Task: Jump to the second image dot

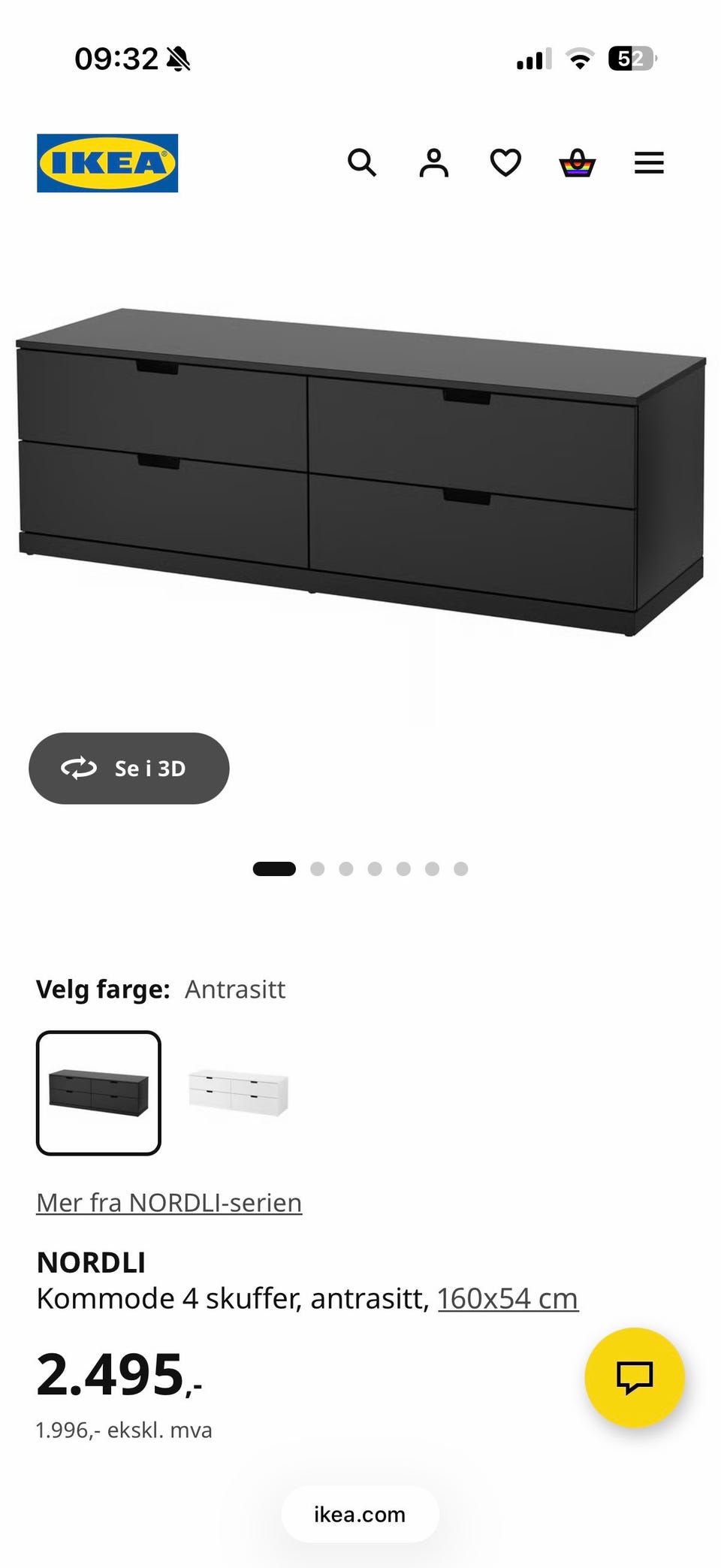Action: click(318, 869)
